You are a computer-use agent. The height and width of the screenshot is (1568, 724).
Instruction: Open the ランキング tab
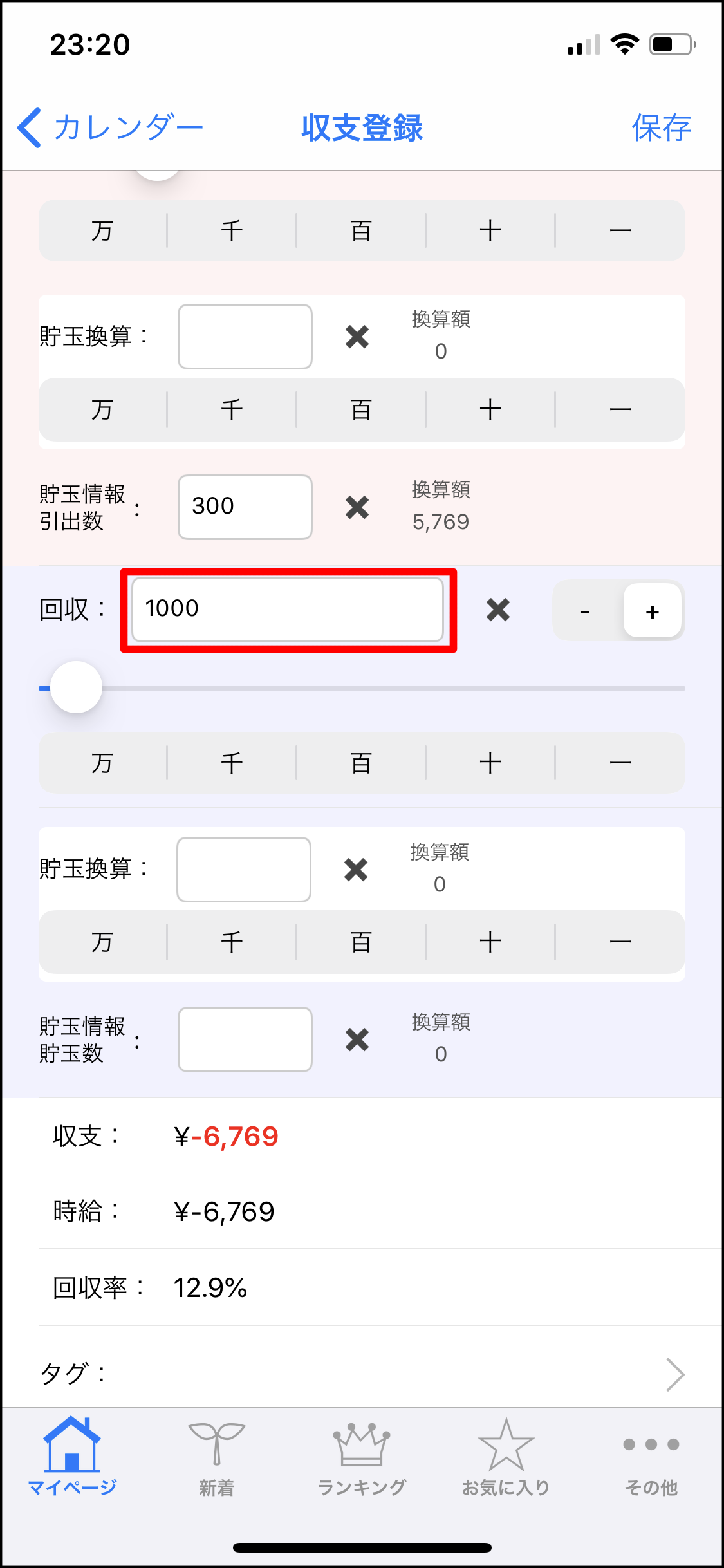click(x=362, y=1457)
